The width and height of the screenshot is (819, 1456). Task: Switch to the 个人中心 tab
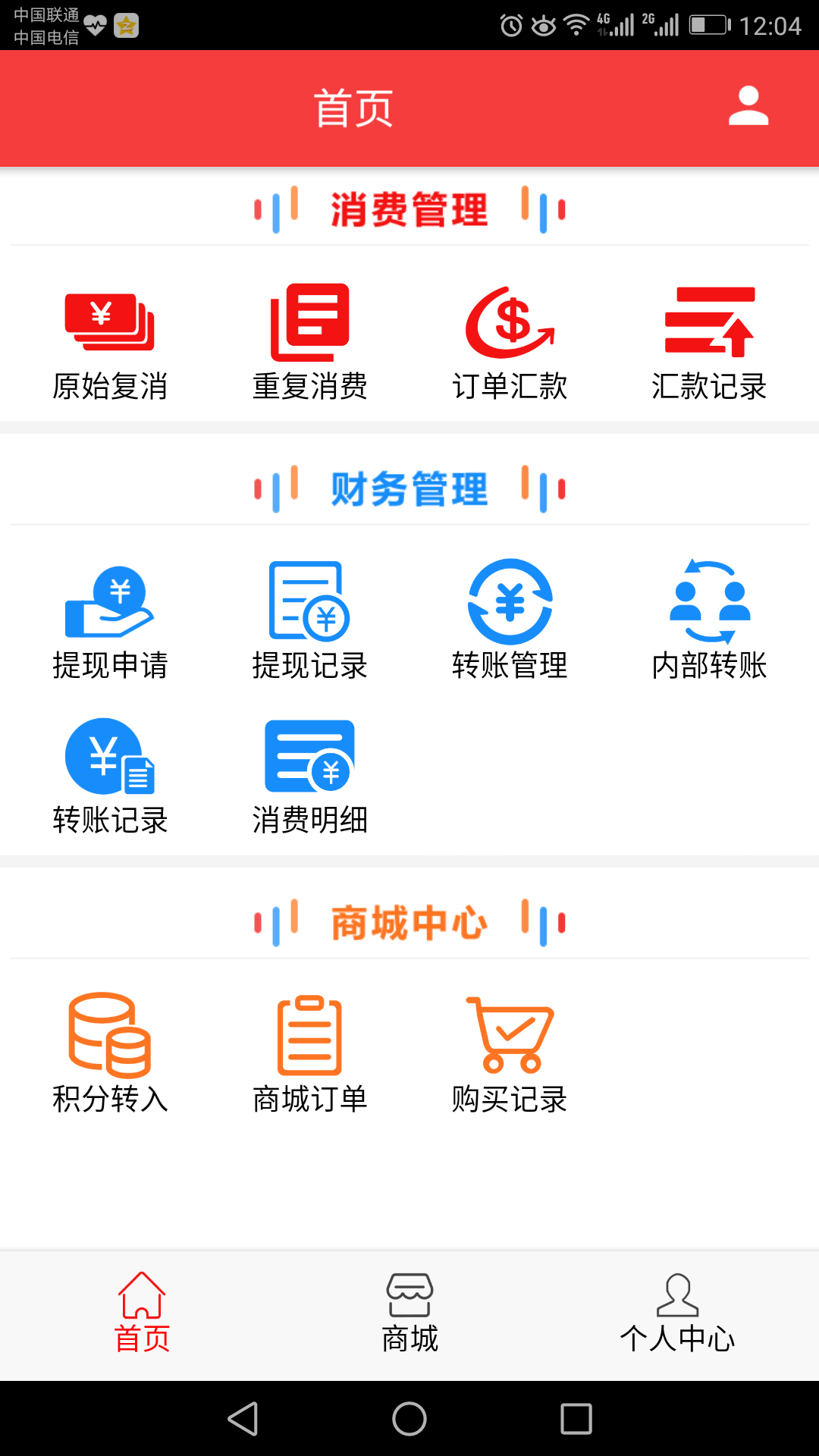677,1313
